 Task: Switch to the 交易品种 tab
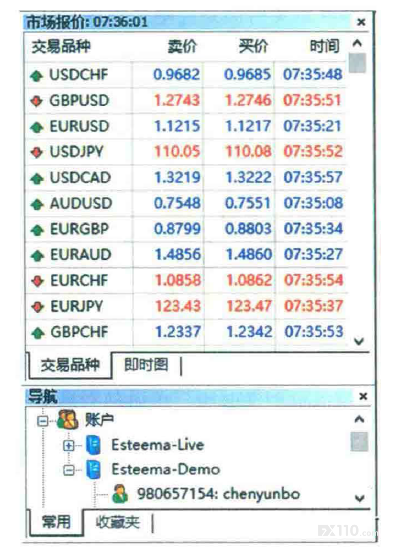click(x=70, y=365)
